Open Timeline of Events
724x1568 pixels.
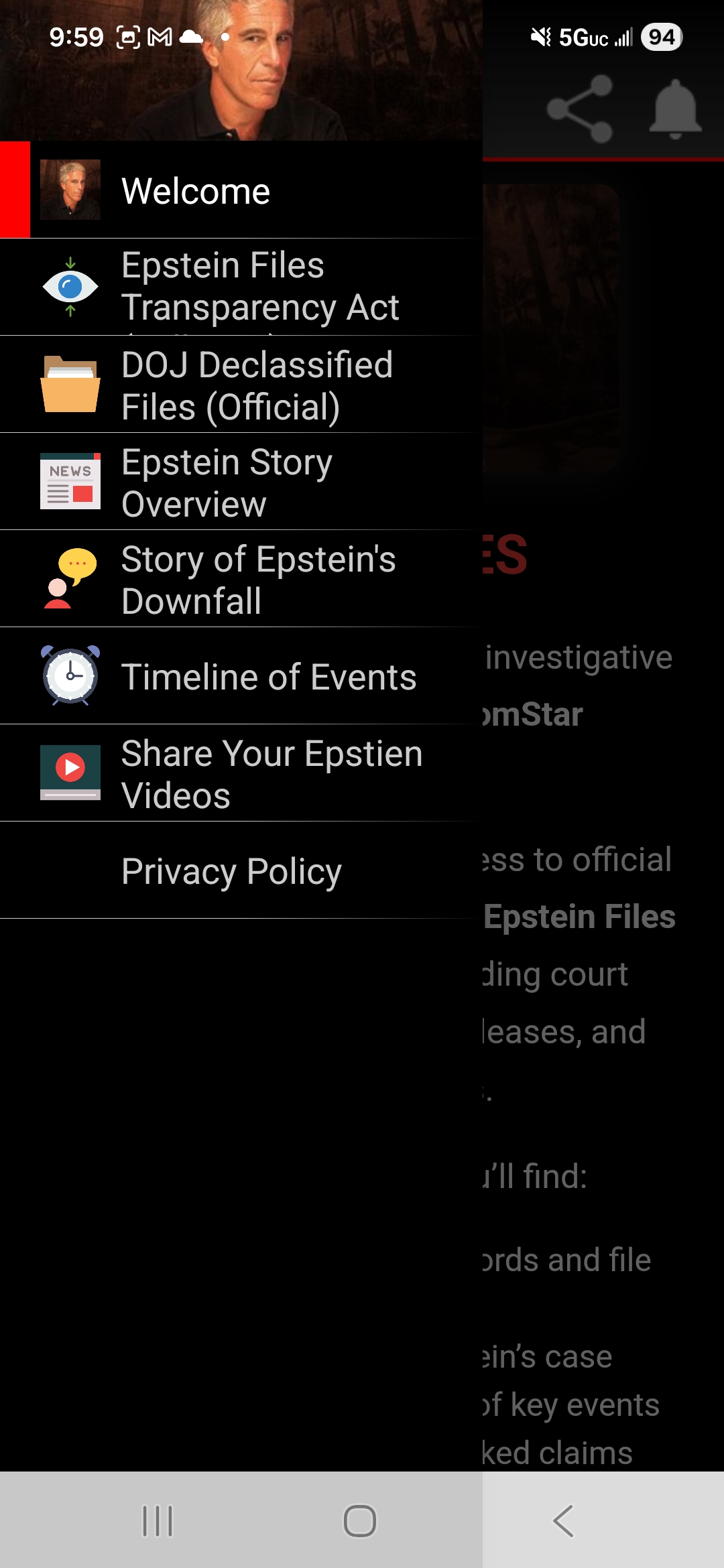click(269, 675)
